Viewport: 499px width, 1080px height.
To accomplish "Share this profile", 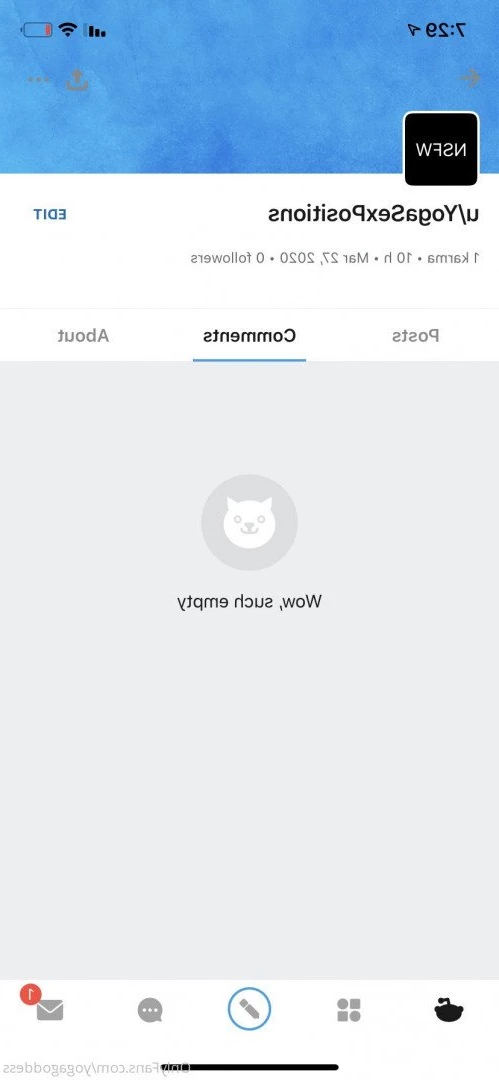I will (77, 80).
